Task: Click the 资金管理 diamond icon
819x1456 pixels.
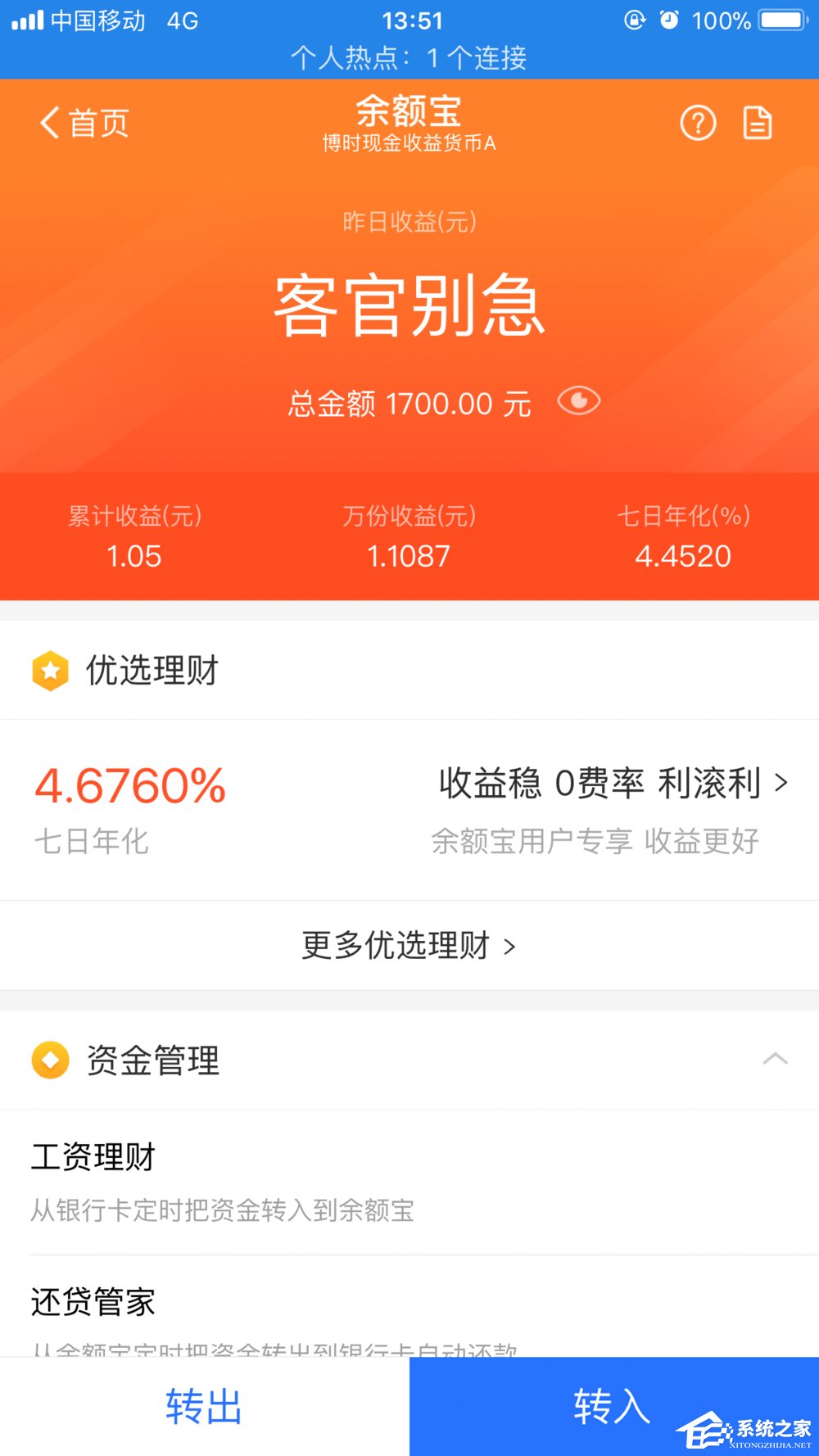Action: point(50,1059)
